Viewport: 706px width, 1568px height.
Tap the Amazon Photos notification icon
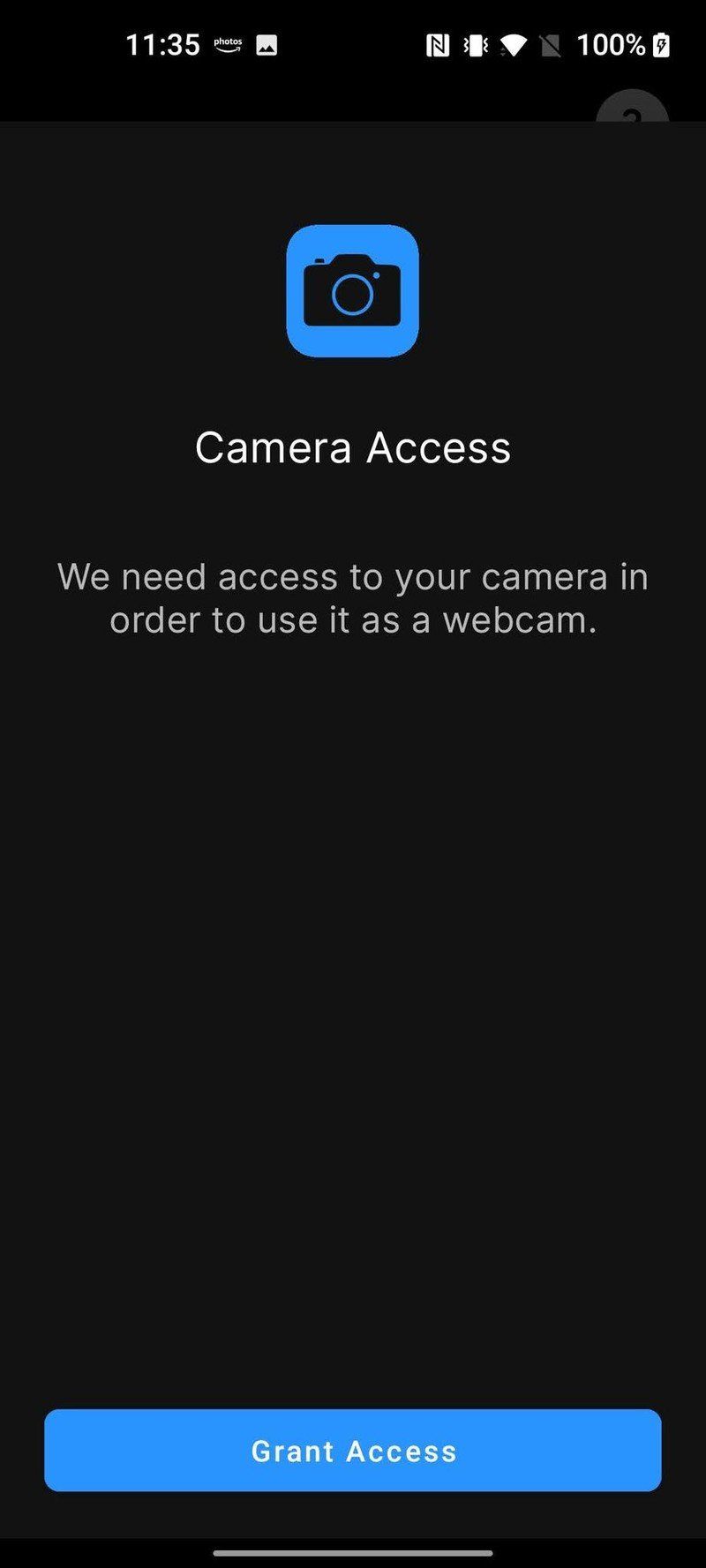point(227,44)
